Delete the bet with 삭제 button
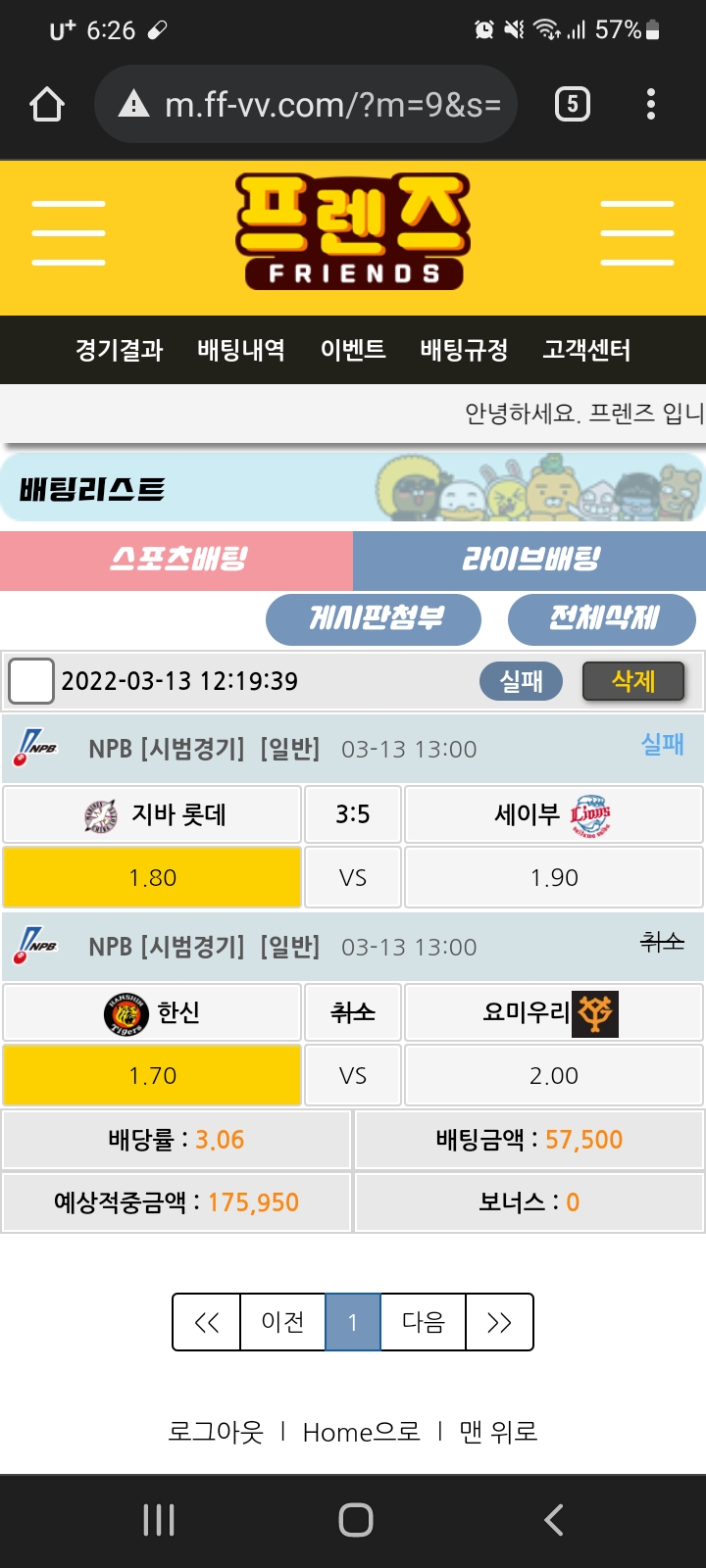Screen dimensions: 706x1568 (x=633, y=681)
